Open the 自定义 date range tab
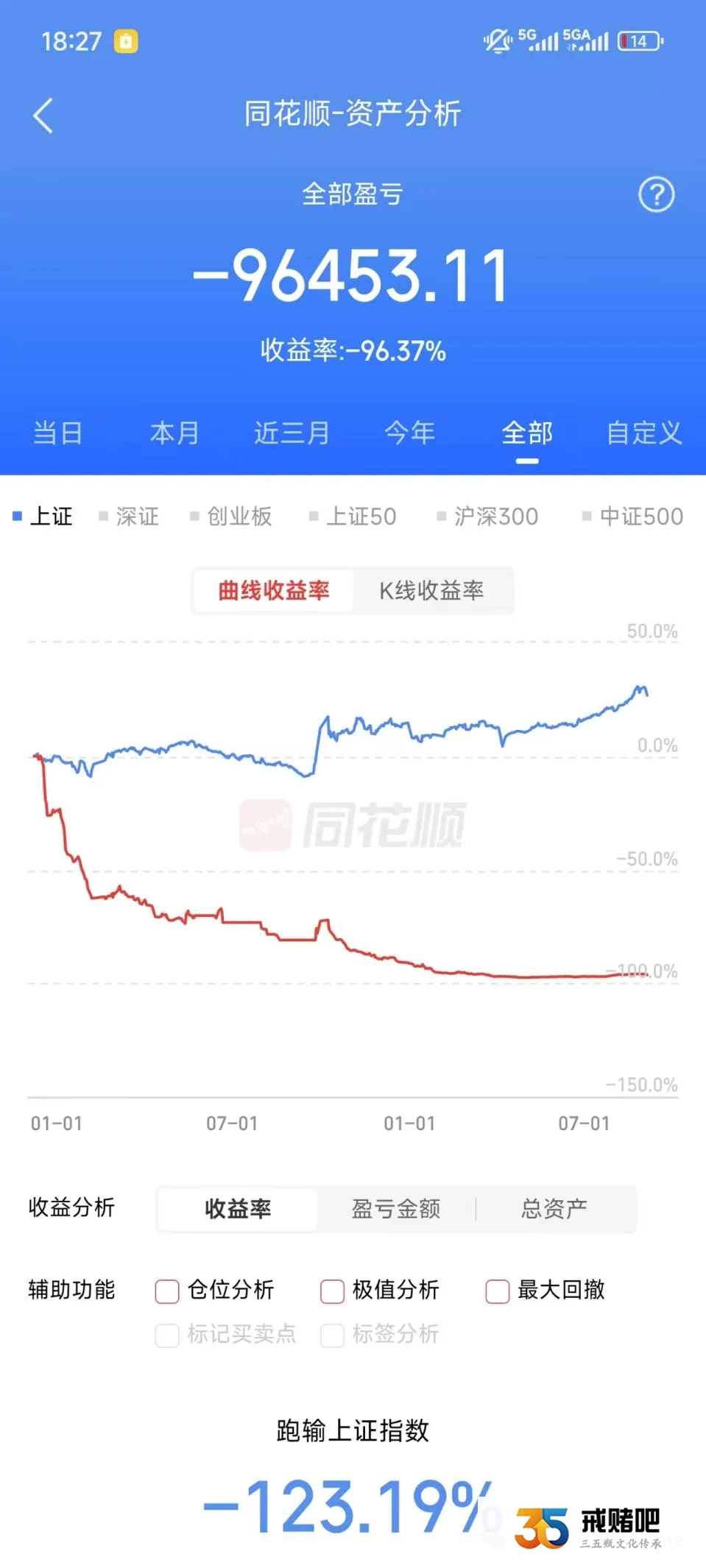 click(x=643, y=433)
